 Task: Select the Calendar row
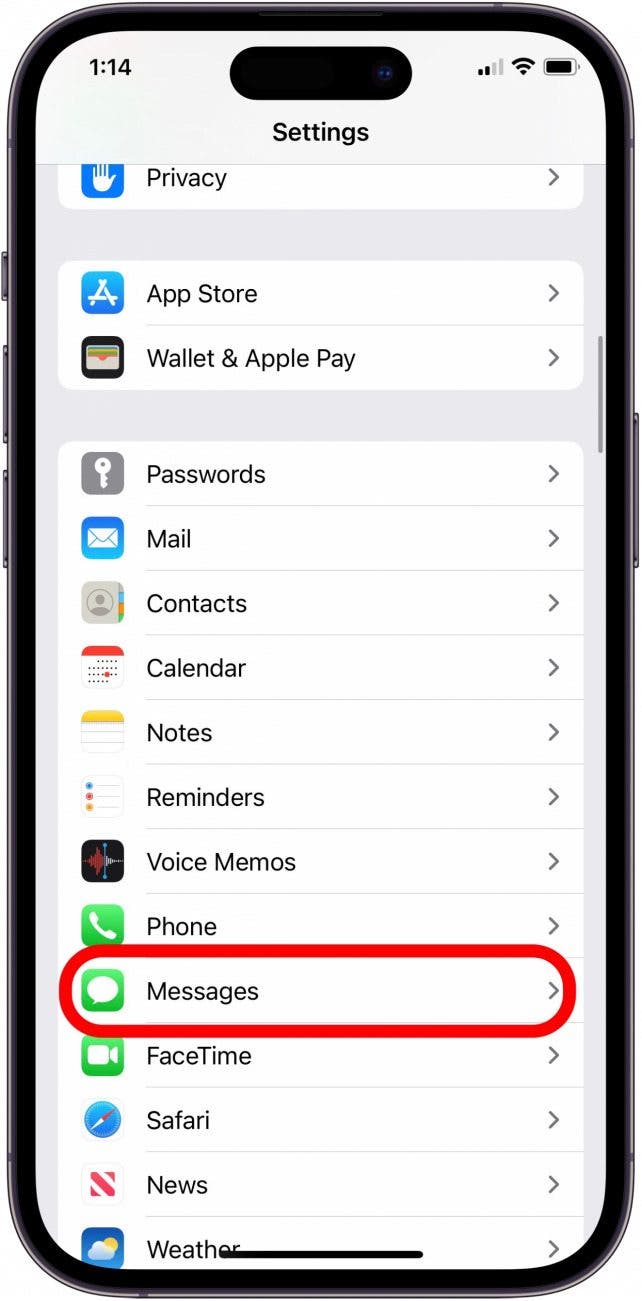coord(320,668)
